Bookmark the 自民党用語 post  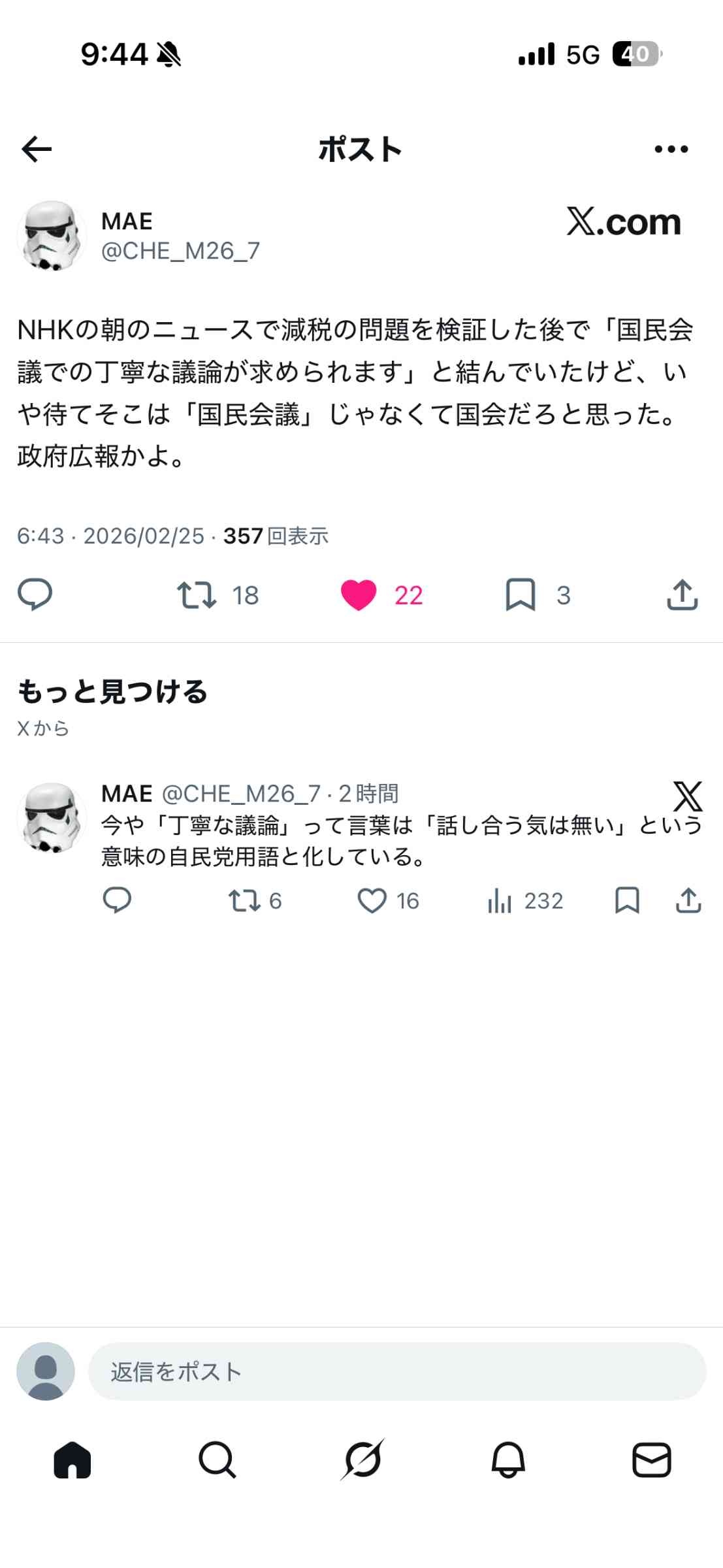coord(627,900)
